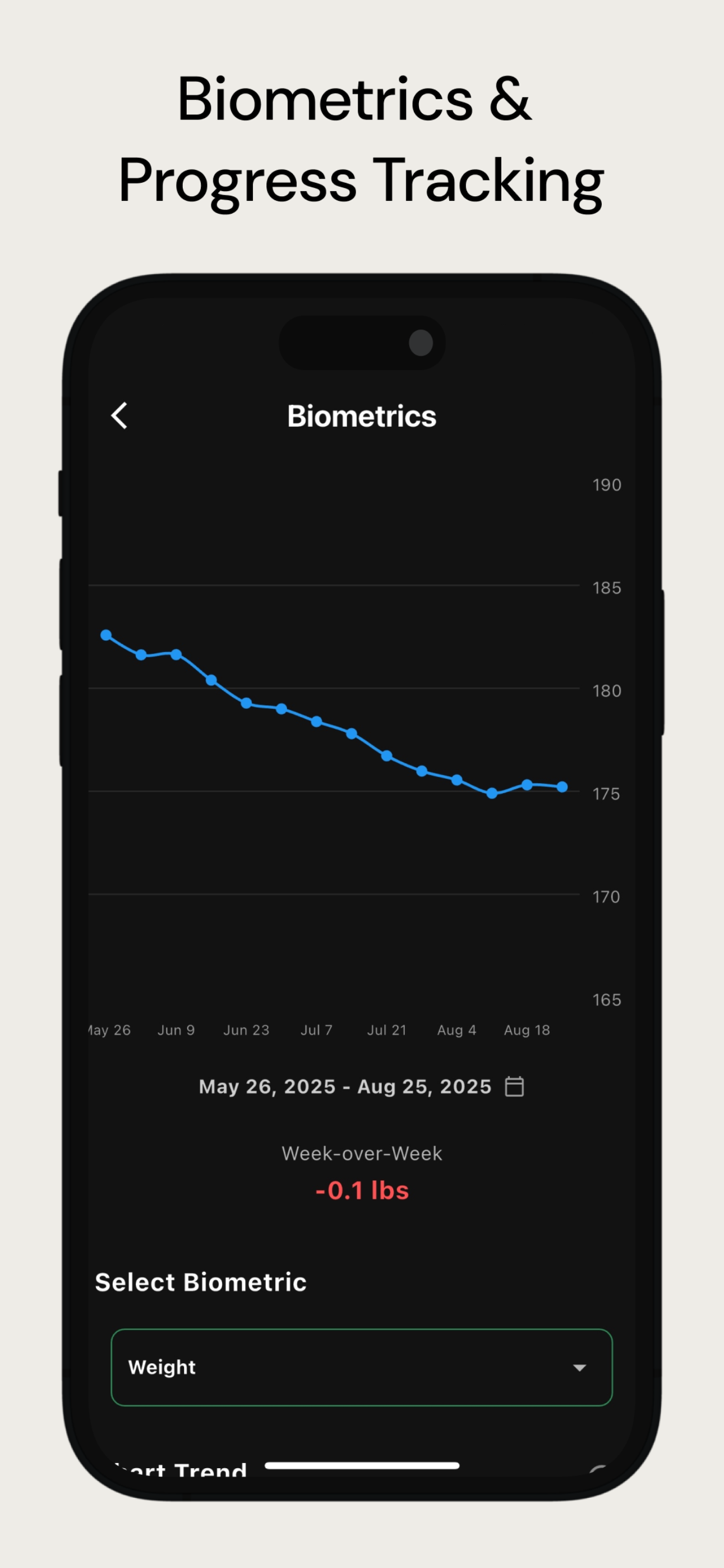Screen dimensions: 724x1568
Task: Select the first chart data point near May 26
Action: point(107,635)
